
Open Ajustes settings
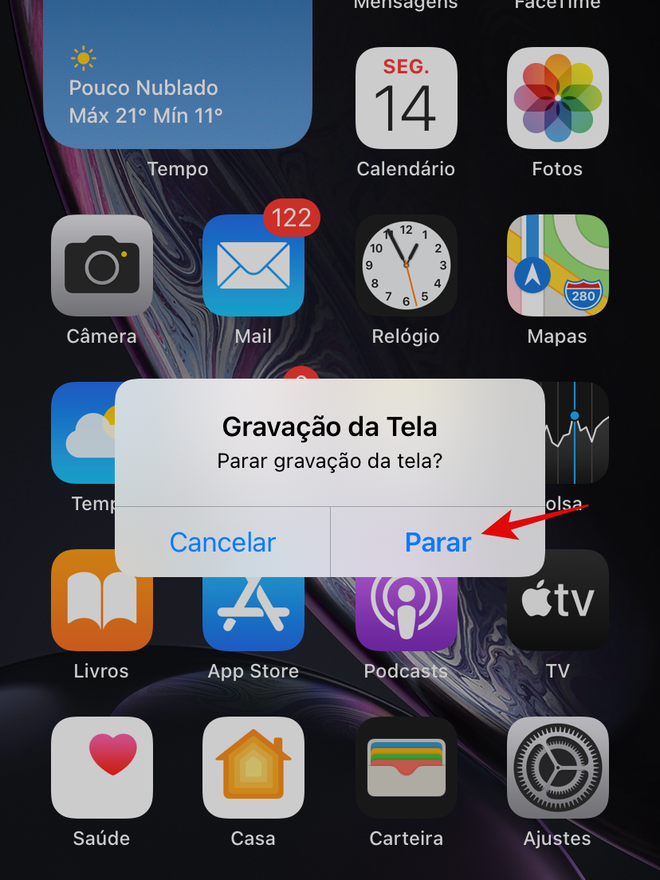(x=557, y=767)
